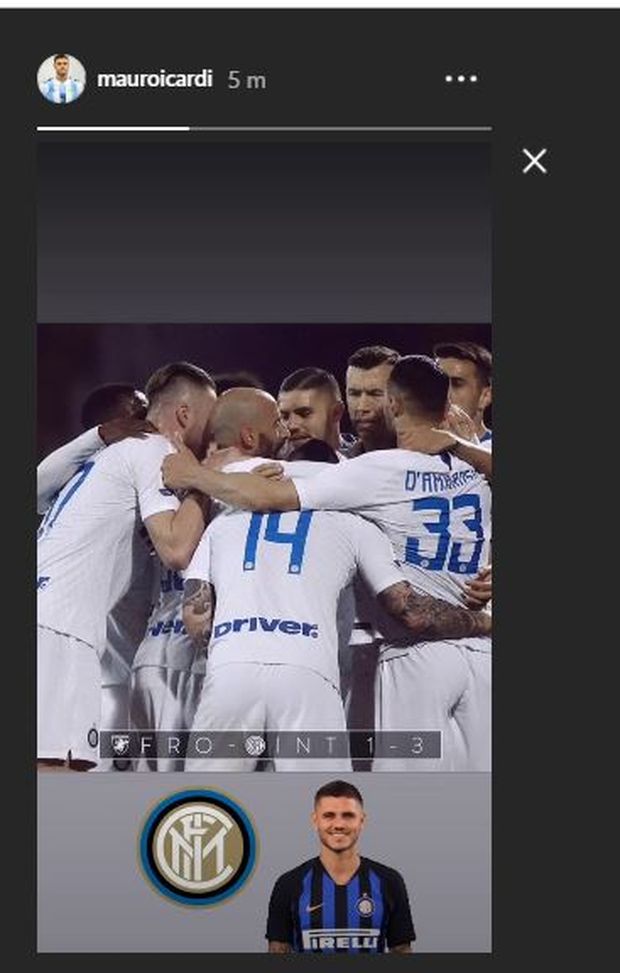The width and height of the screenshot is (620, 973).
Task: Tap the mauroicardi username
Action: 154,79
